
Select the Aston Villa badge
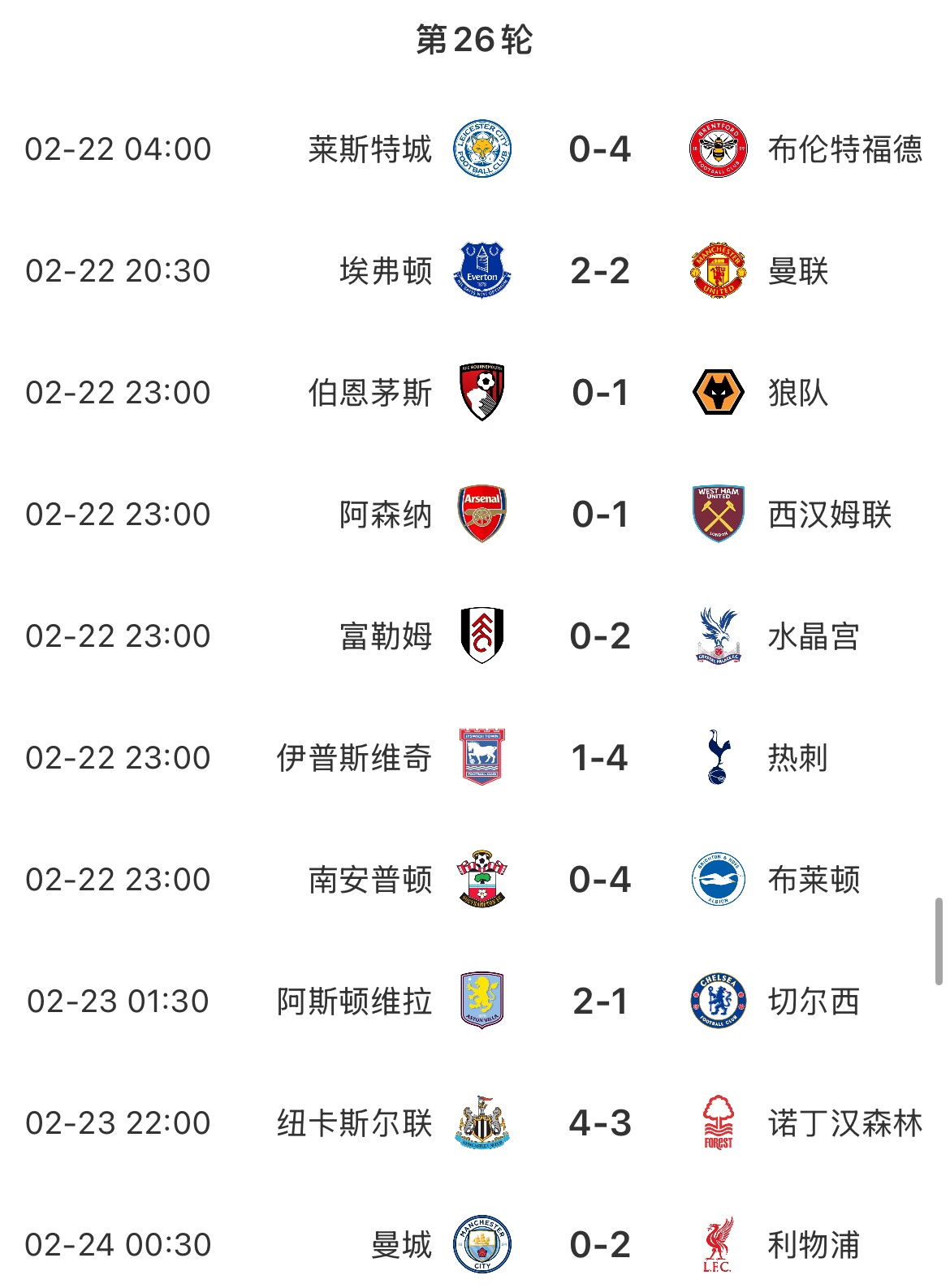481,1001
